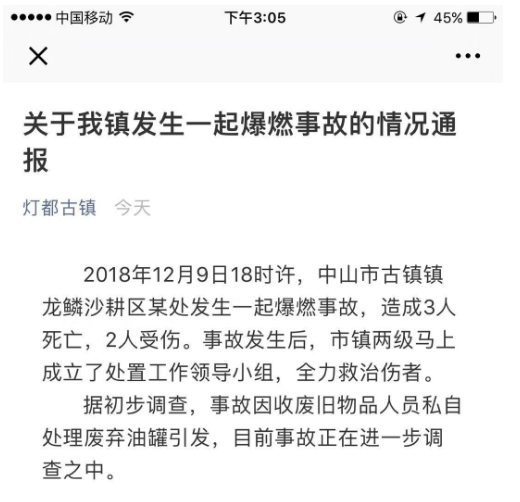Open the 灯都古镇 account link

tap(59, 208)
